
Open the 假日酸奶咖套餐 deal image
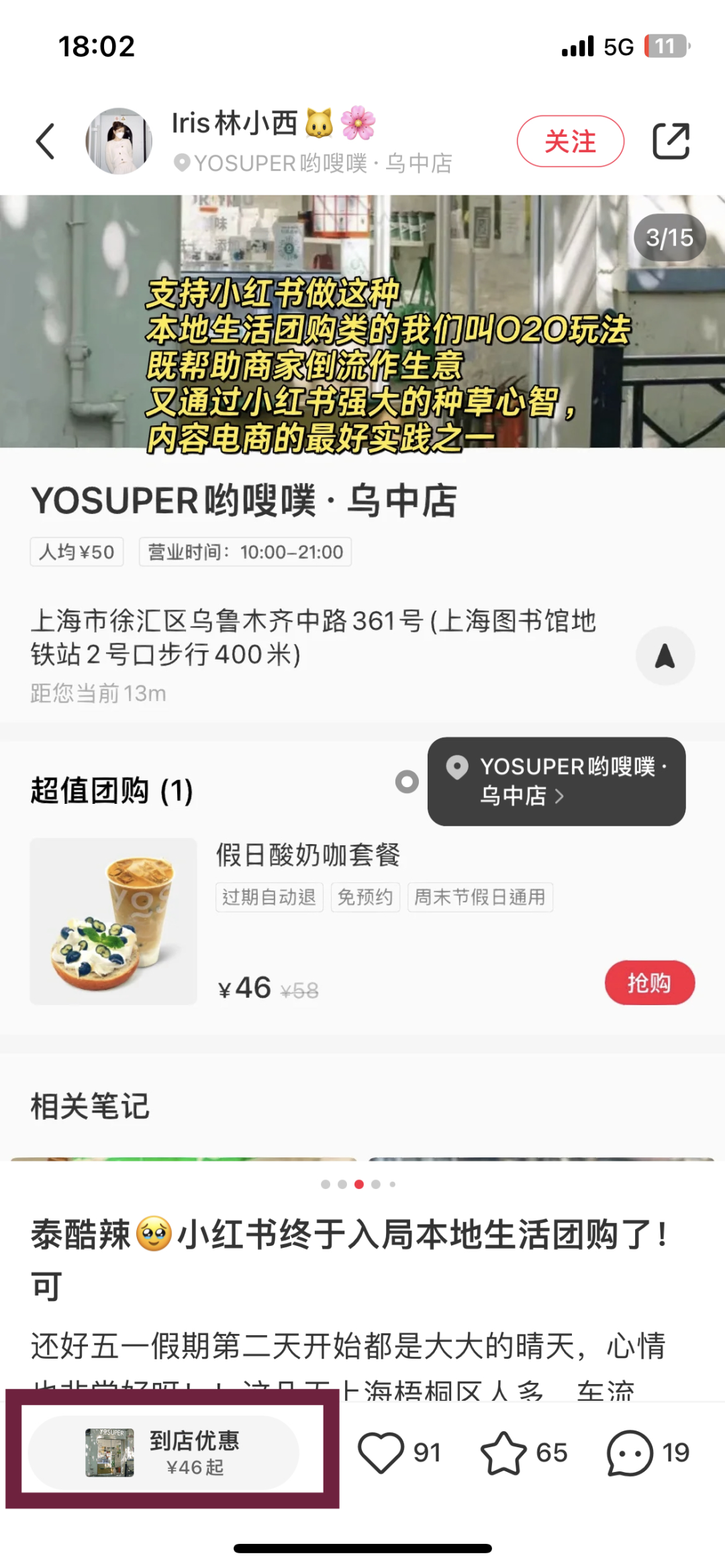click(x=113, y=921)
